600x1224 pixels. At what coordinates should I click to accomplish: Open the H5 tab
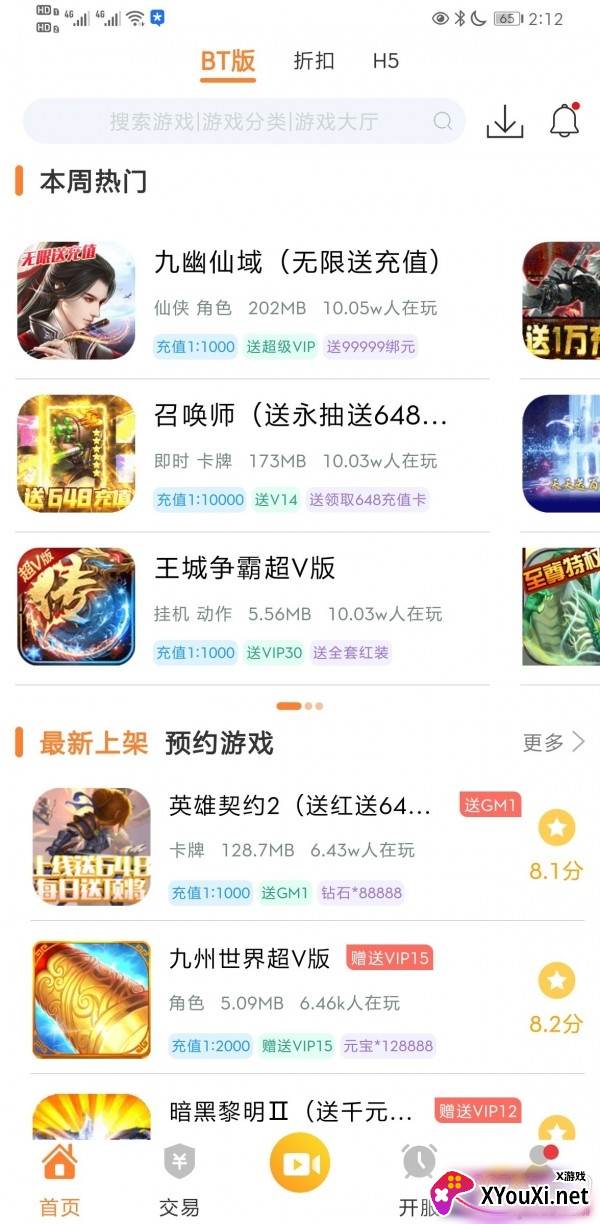pos(386,61)
